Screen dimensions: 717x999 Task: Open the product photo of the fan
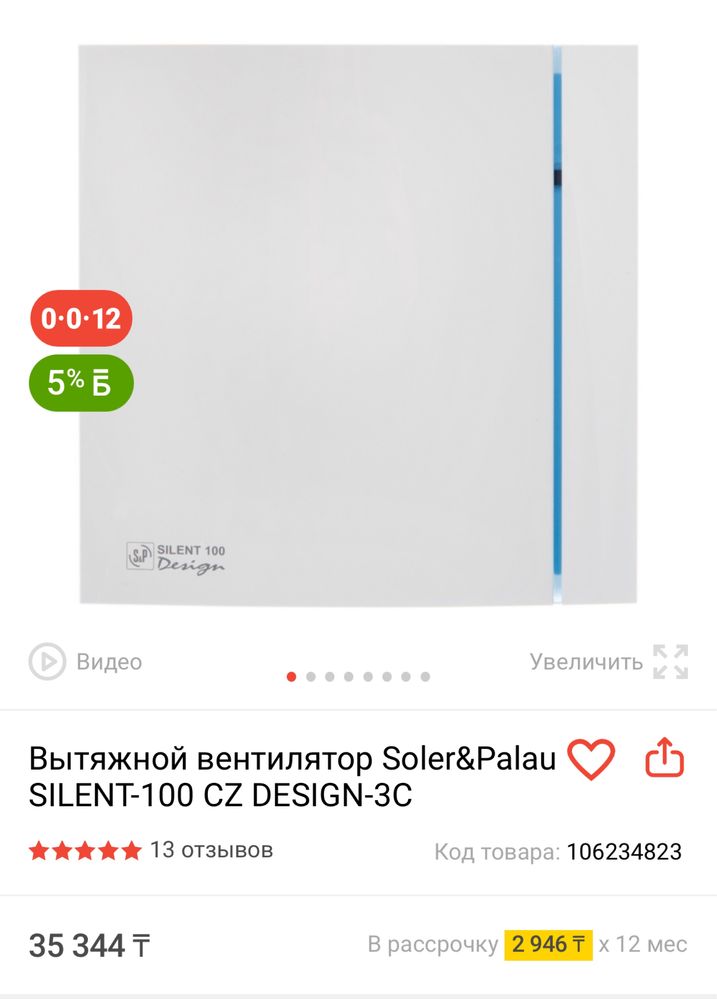[x=358, y=325]
